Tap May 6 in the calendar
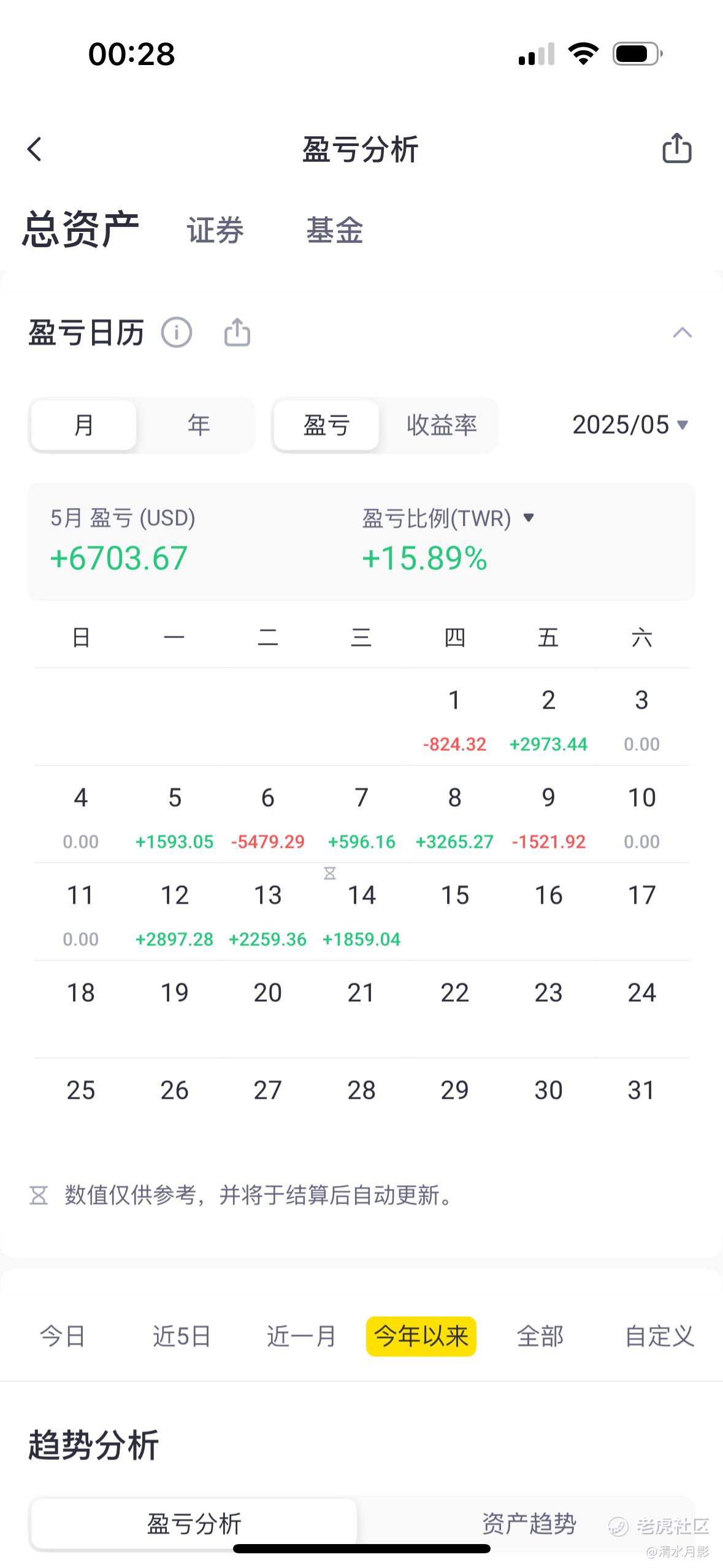 [x=268, y=815]
